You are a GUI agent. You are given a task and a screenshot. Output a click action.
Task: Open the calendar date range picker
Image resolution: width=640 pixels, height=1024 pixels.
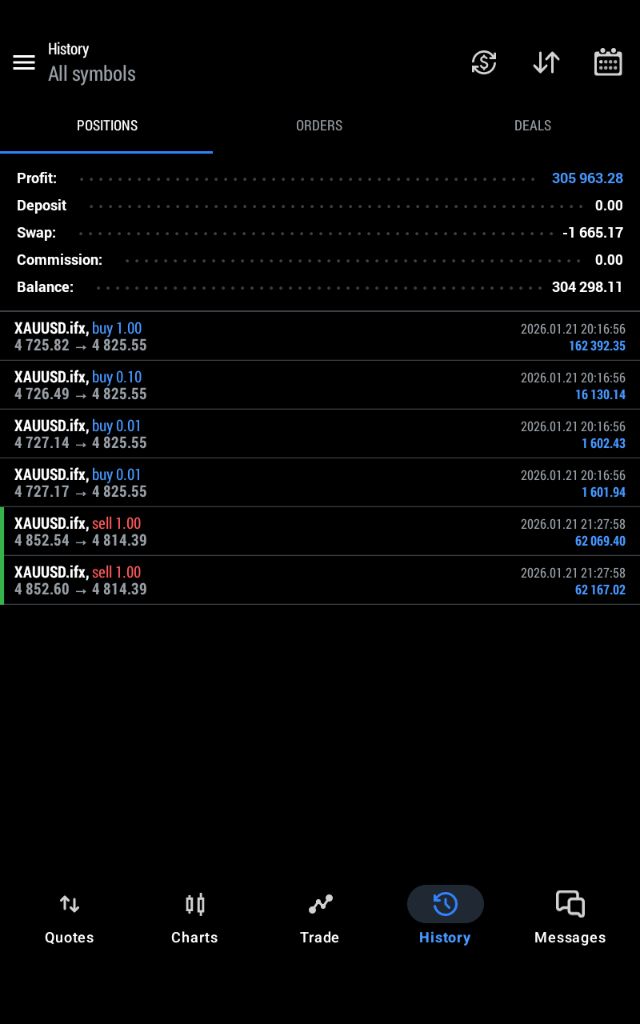coord(608,62)
